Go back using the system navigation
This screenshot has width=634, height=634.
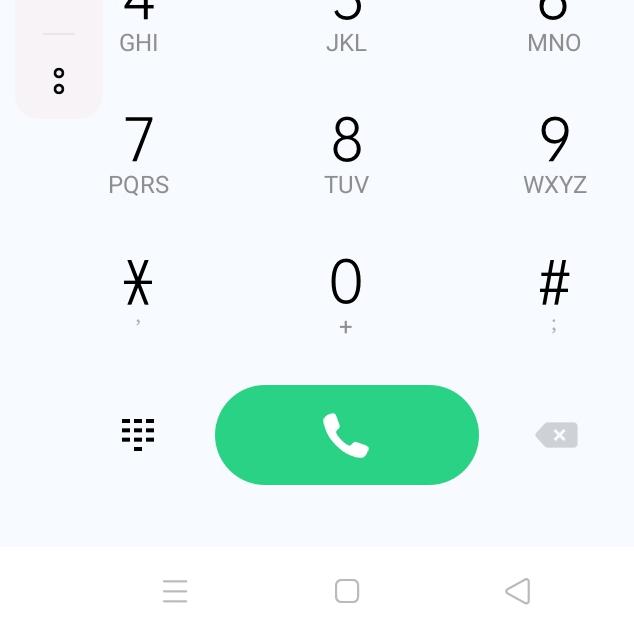coord(517,591)
